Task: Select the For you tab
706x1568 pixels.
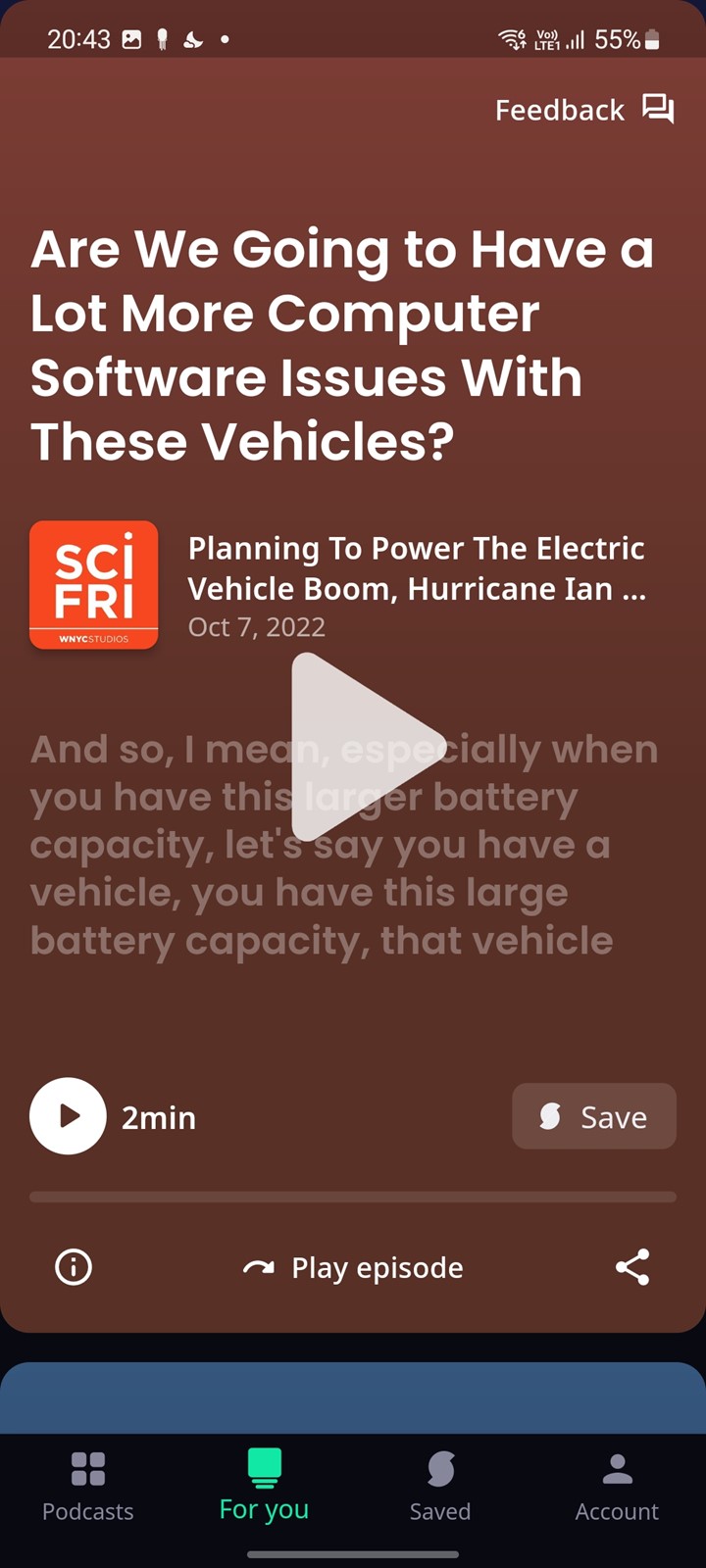Action: [x=264, y=1486]
